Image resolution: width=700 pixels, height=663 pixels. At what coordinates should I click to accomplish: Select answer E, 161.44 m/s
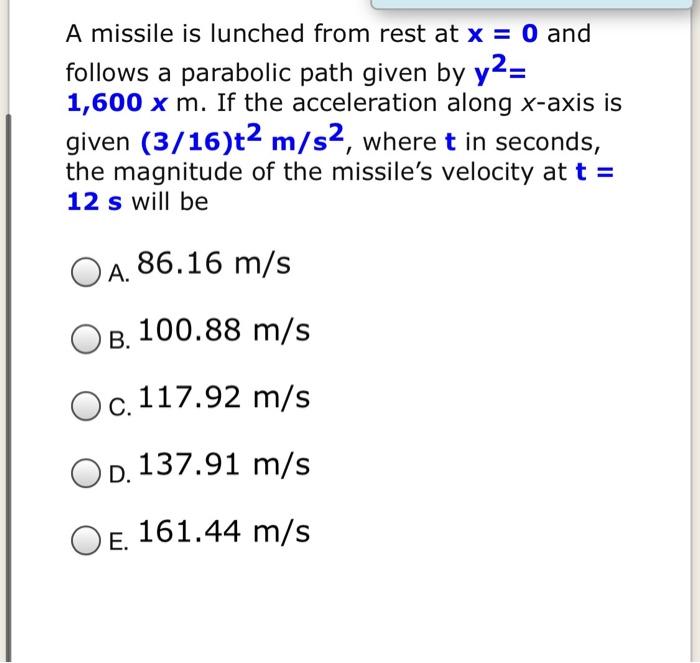tap(84, 538)
